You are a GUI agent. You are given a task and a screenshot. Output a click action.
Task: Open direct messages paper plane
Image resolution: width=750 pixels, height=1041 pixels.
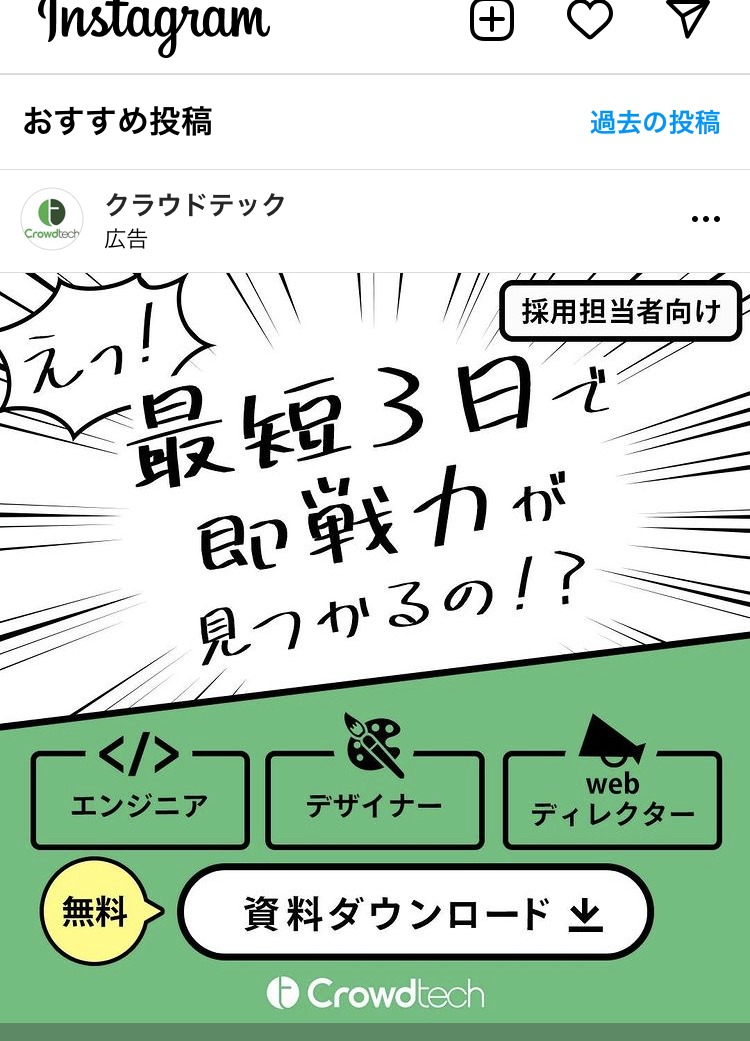pyautogui.click(x=688, y=17)
